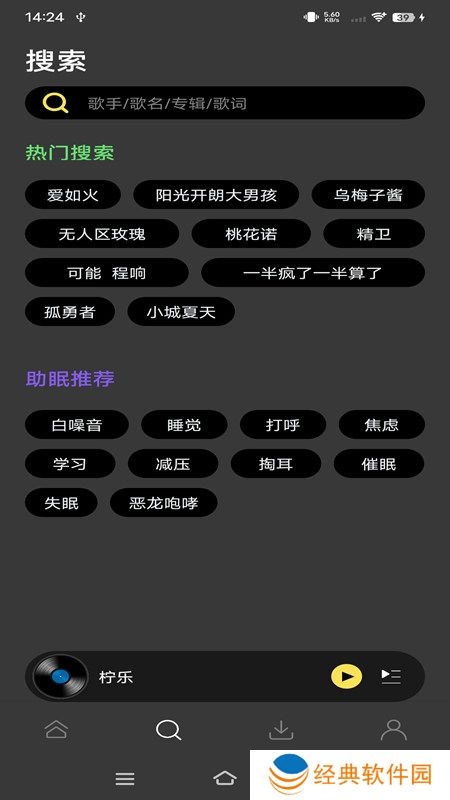
Task: Open the 恶龙咆哮 recommendation
Action: pos(164,503)
